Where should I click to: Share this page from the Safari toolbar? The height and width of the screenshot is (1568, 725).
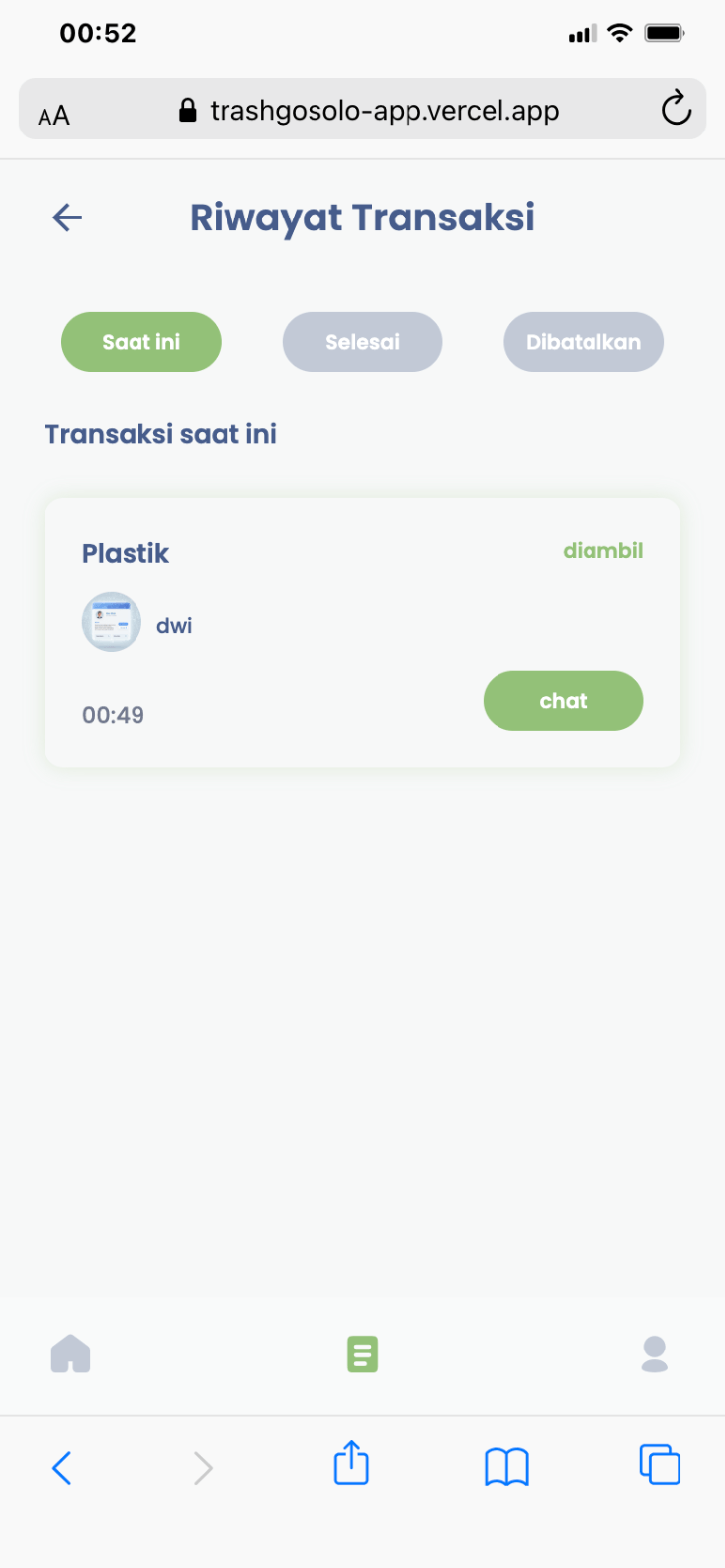[x=351, y=1464]
